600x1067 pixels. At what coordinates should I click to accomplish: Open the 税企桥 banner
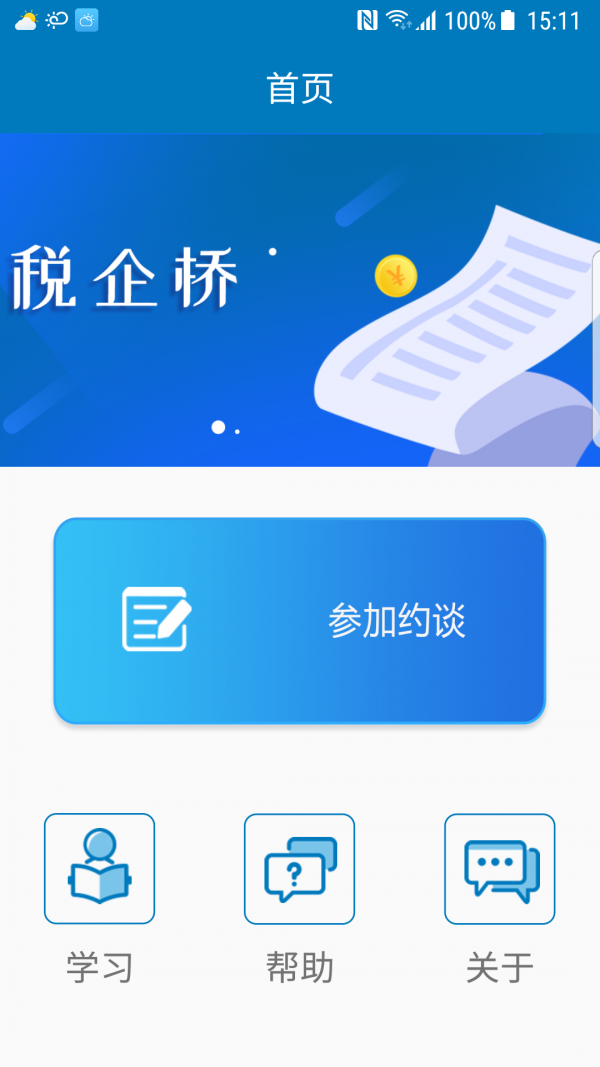[x=299, y=300]
